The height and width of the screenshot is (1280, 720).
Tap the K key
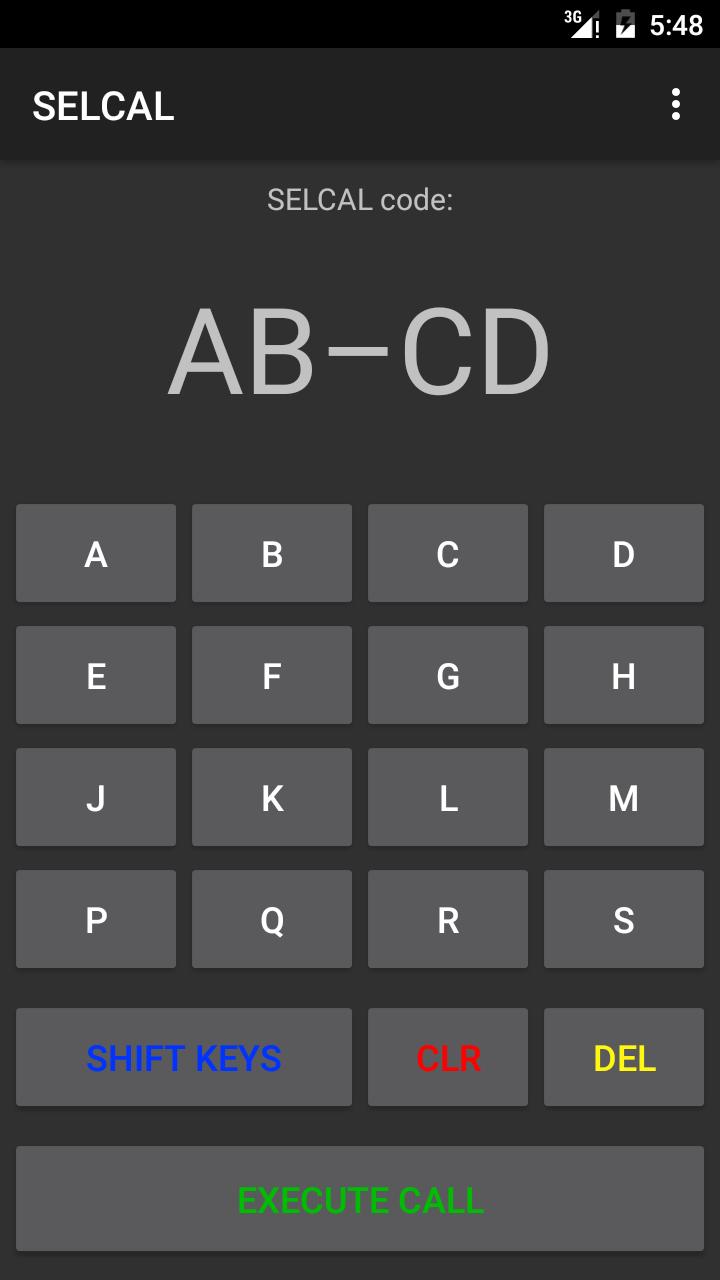(272, 797)
